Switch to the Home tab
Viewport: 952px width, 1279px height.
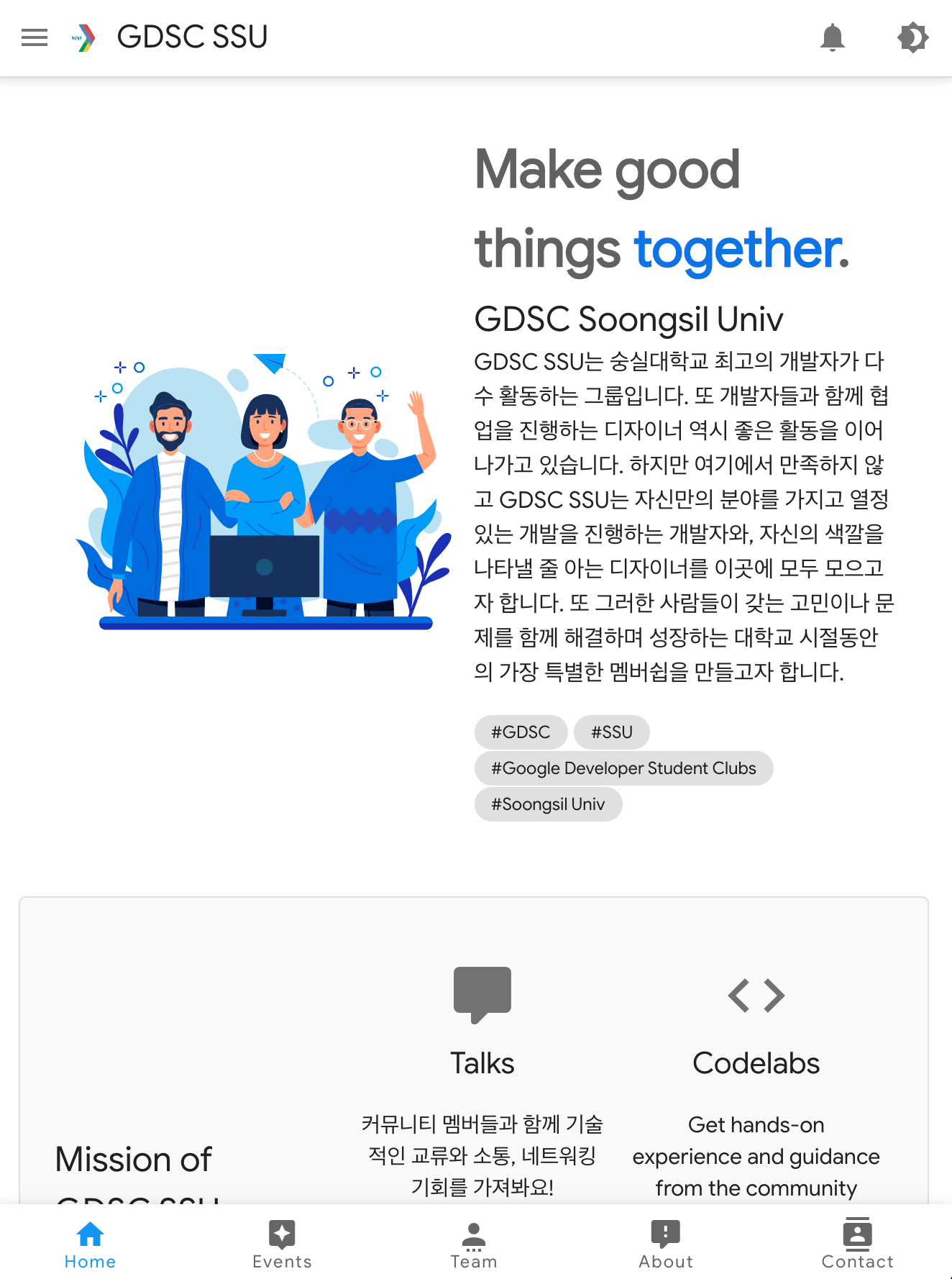(x=90, y=1244)
